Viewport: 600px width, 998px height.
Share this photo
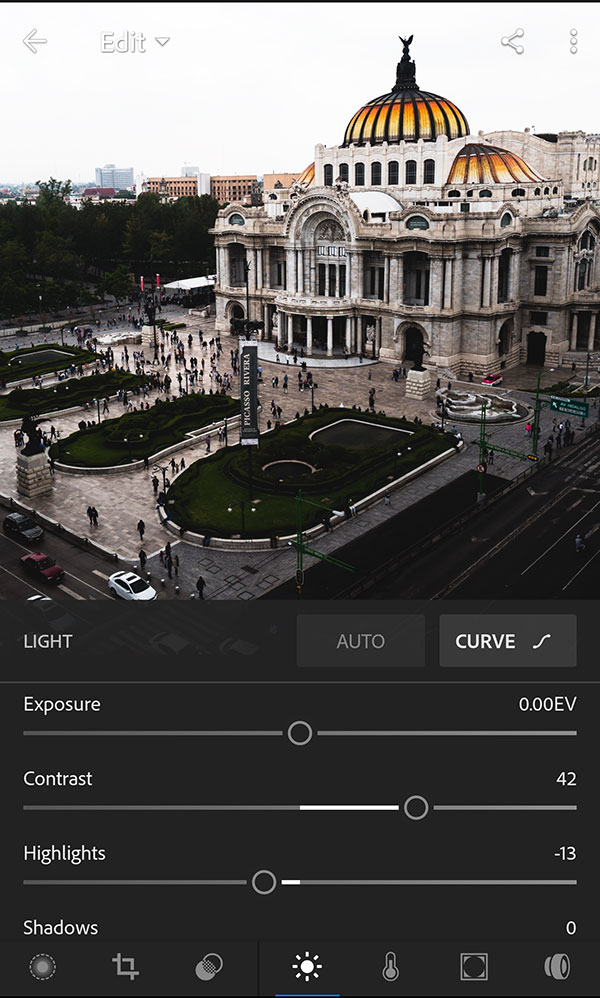pos(512,42)
